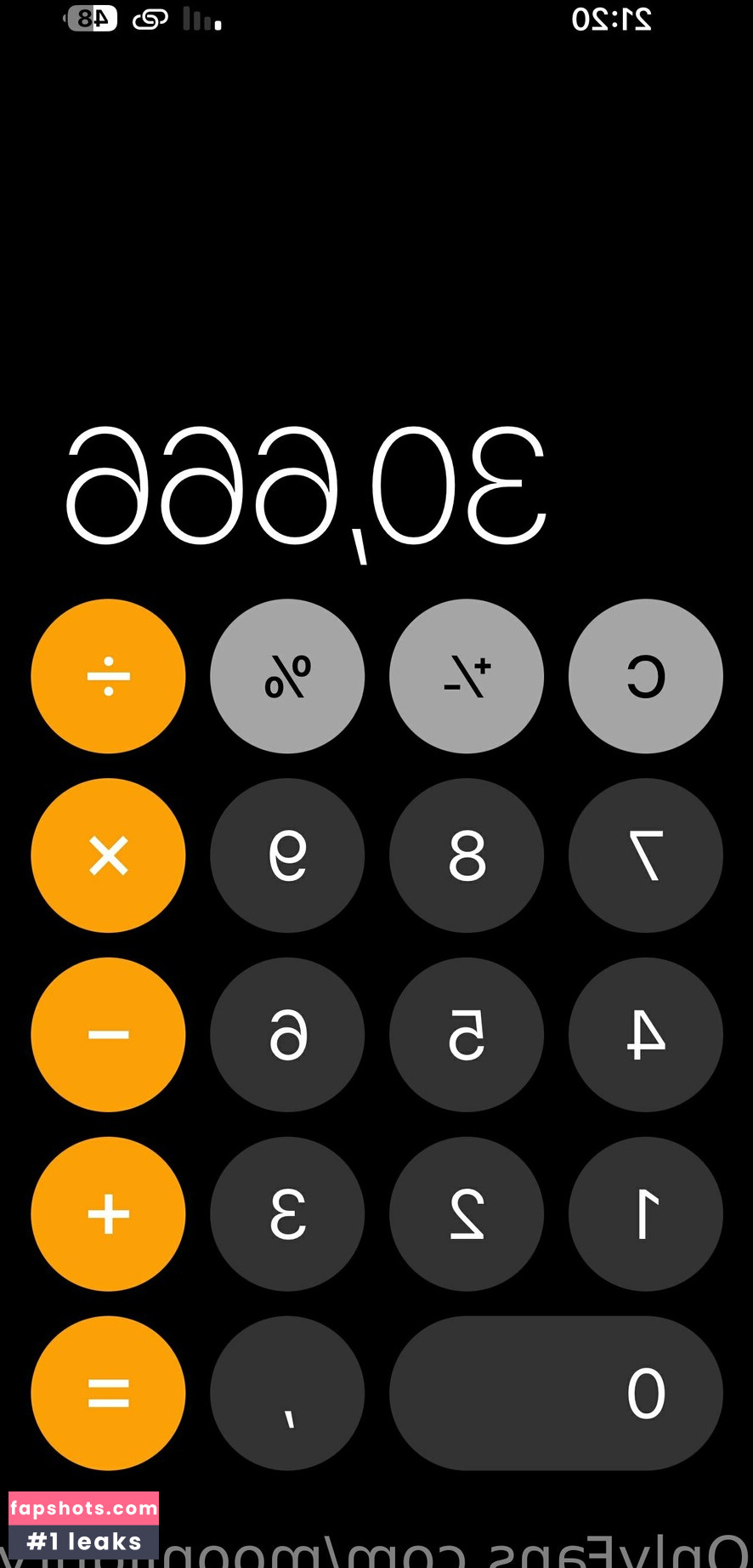
Task: Enter digit 1
Action: click(646, 1214)
